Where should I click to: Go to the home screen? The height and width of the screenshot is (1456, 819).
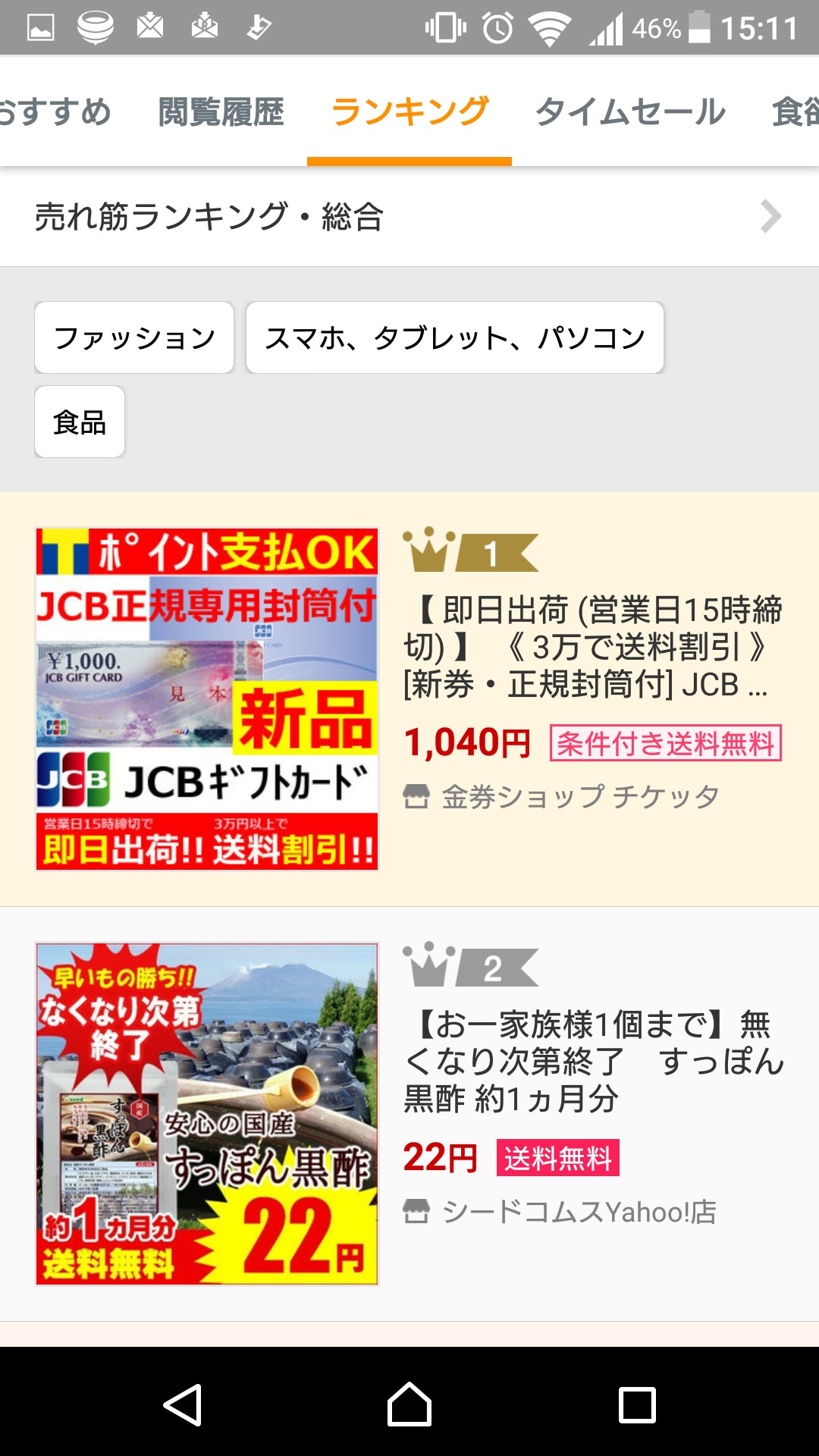[409, 1405]
